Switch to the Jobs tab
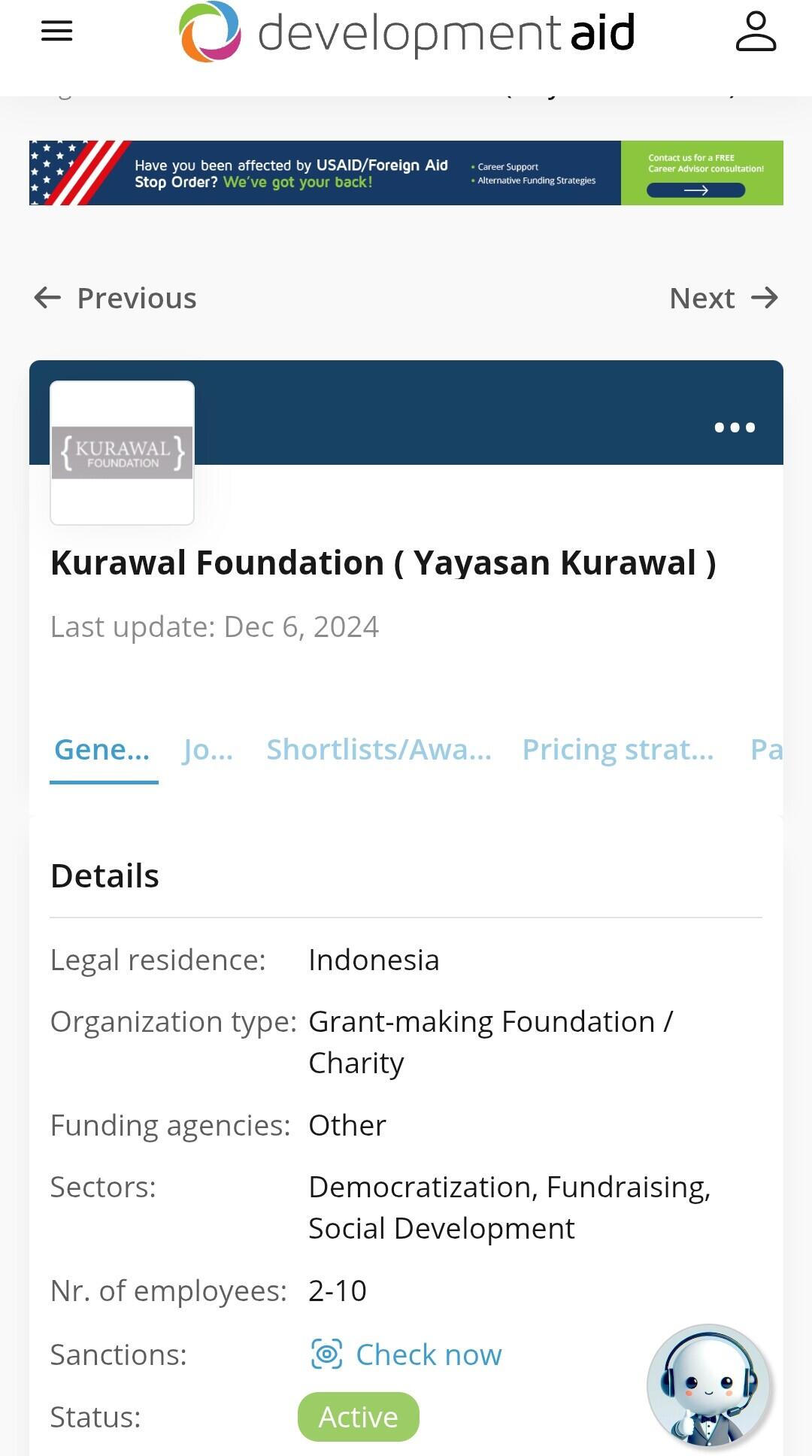The image size is (812, 1456). (208, 750)
